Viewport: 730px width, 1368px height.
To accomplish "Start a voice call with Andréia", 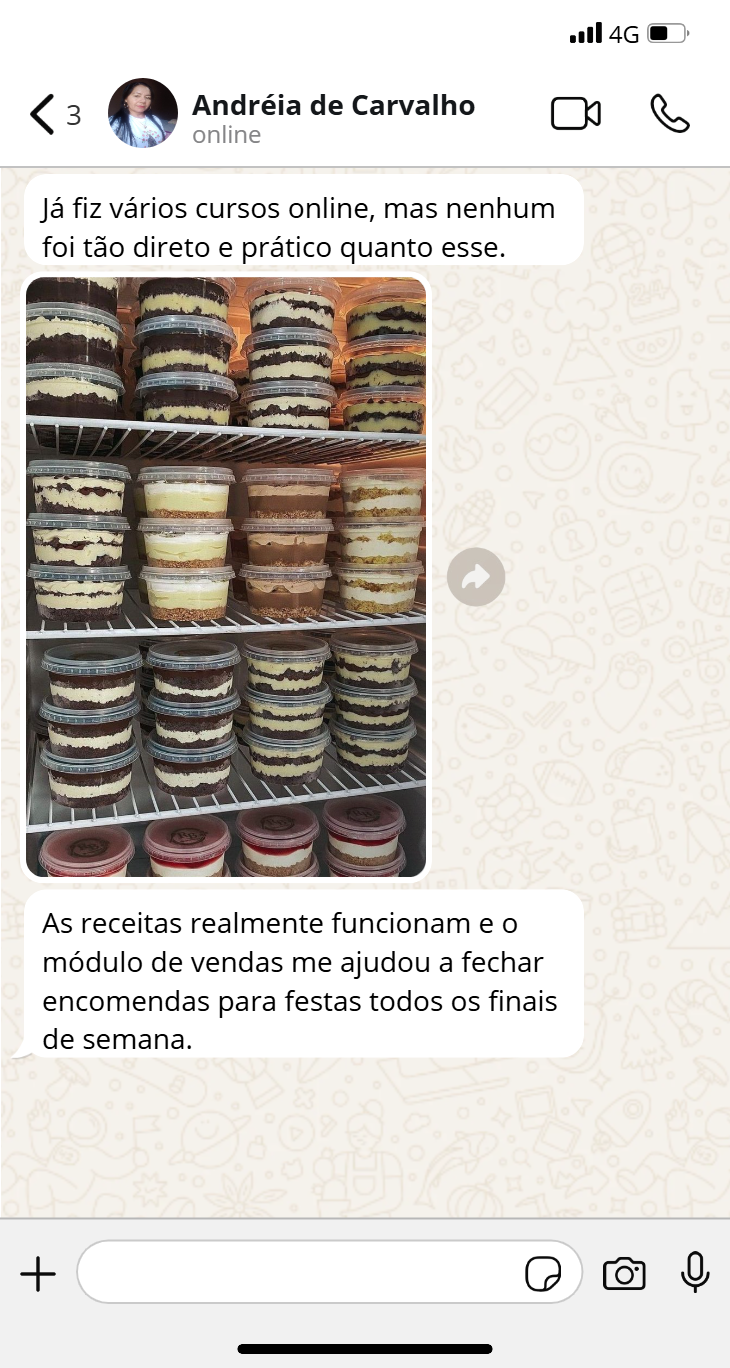I will pos(669,114).
